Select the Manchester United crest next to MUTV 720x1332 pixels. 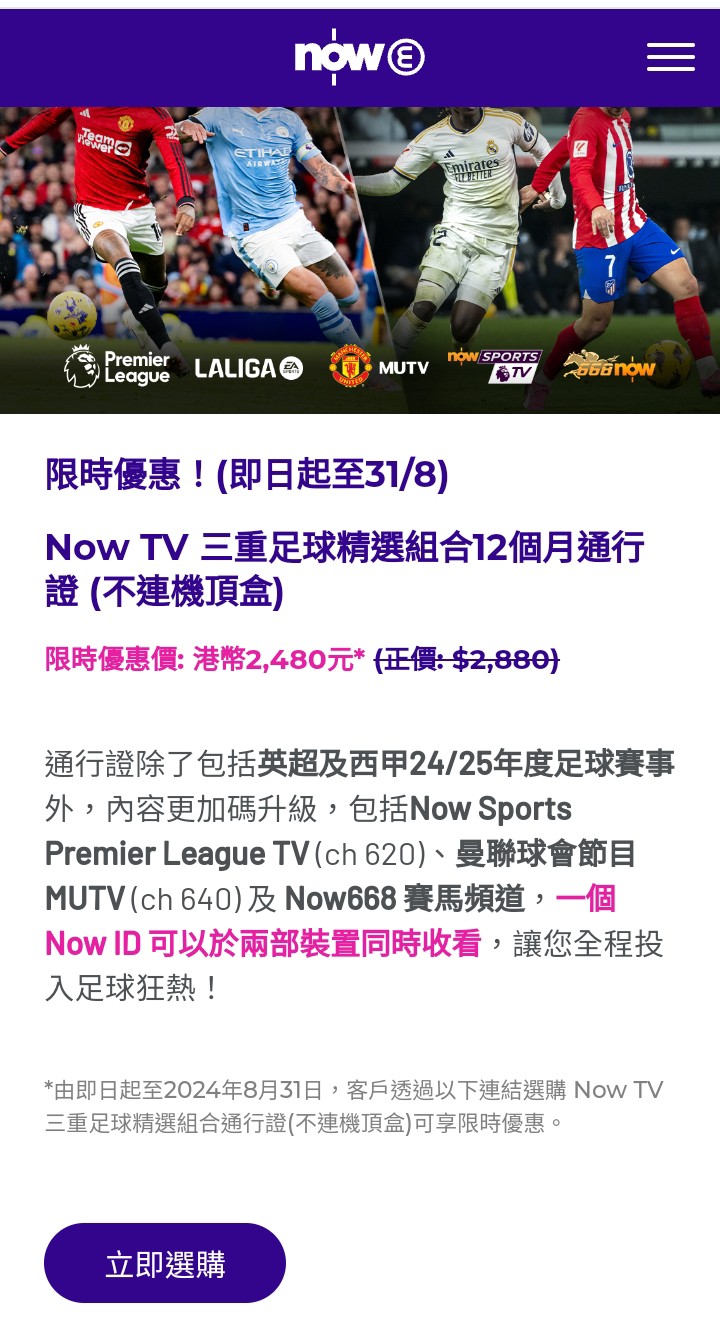351,365
